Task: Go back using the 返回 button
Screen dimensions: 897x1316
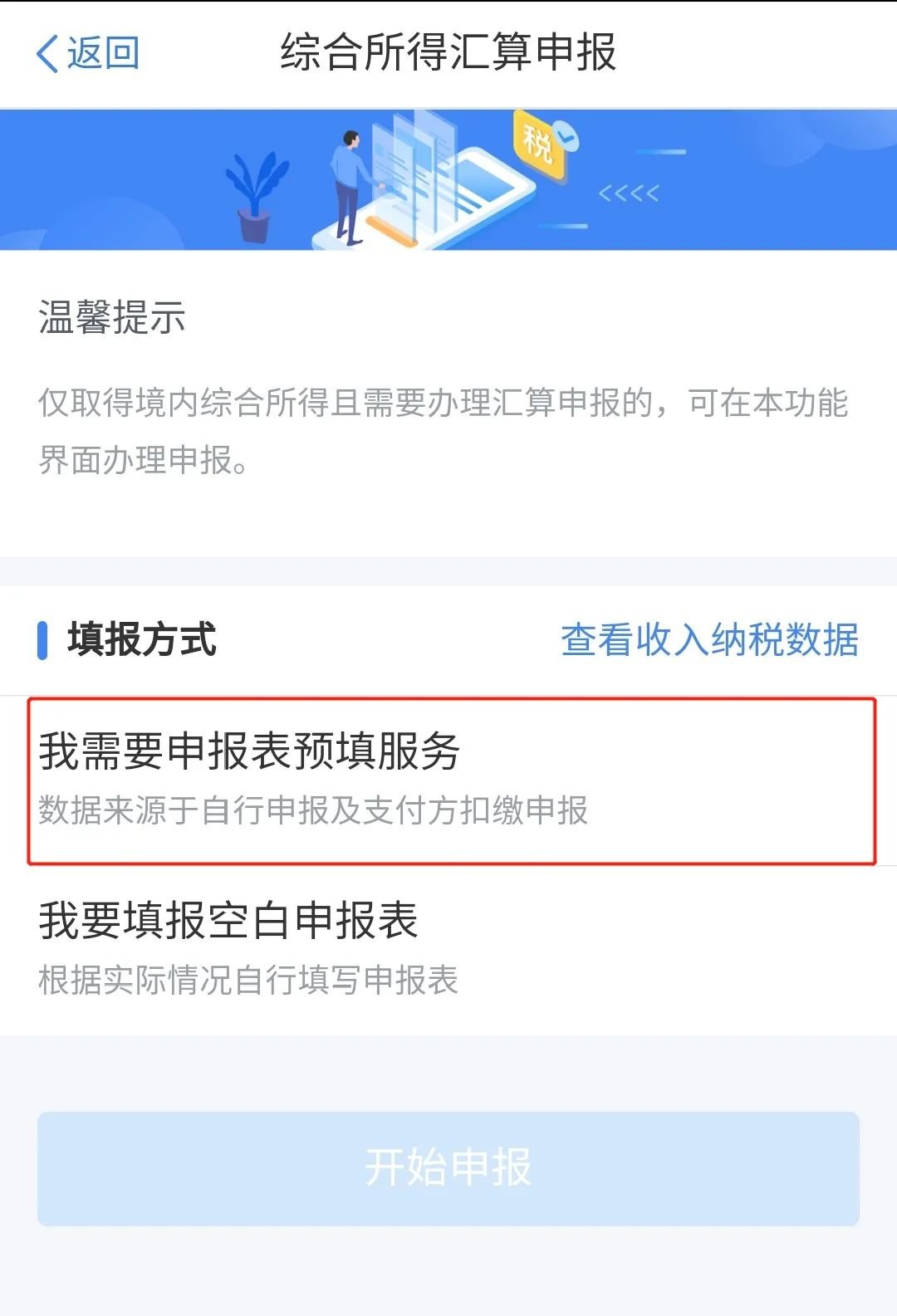Action: pyautogui.click(x=87, y=53)
